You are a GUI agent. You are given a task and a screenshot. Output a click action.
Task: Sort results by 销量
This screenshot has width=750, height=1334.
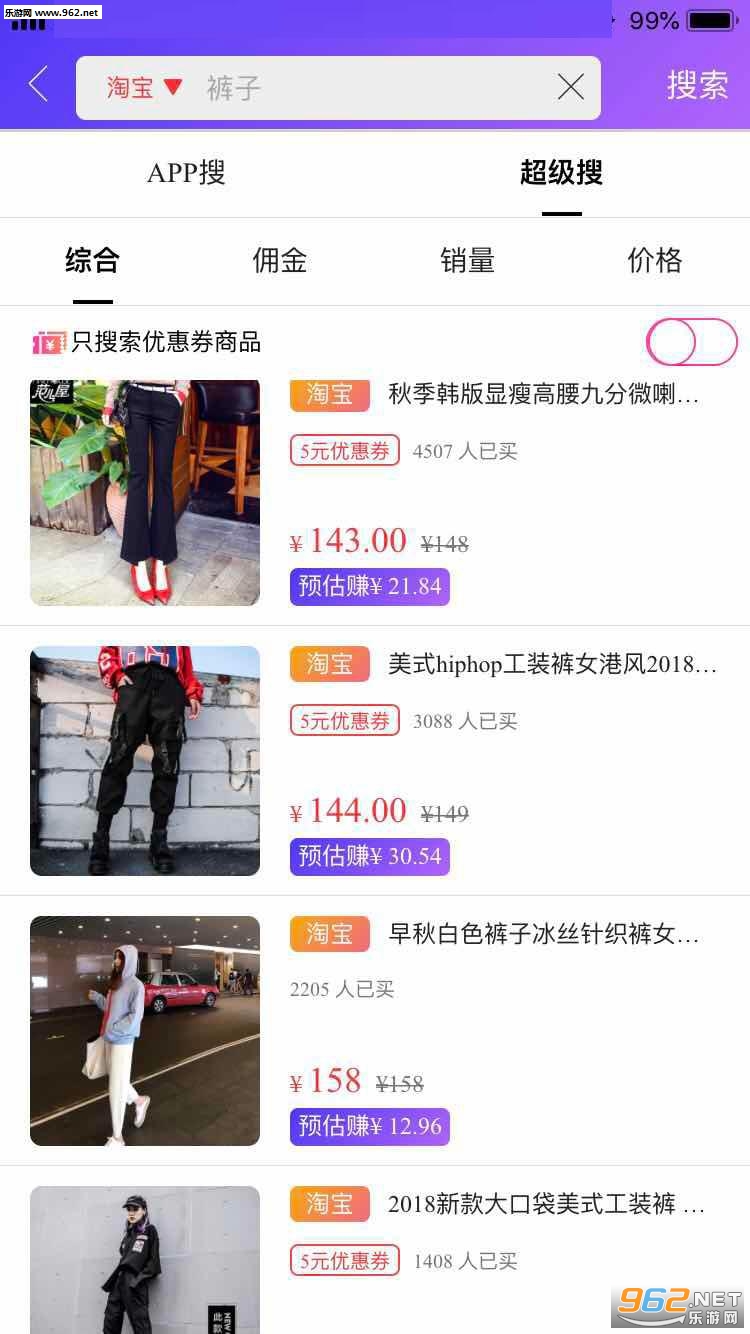coord(467,261)
